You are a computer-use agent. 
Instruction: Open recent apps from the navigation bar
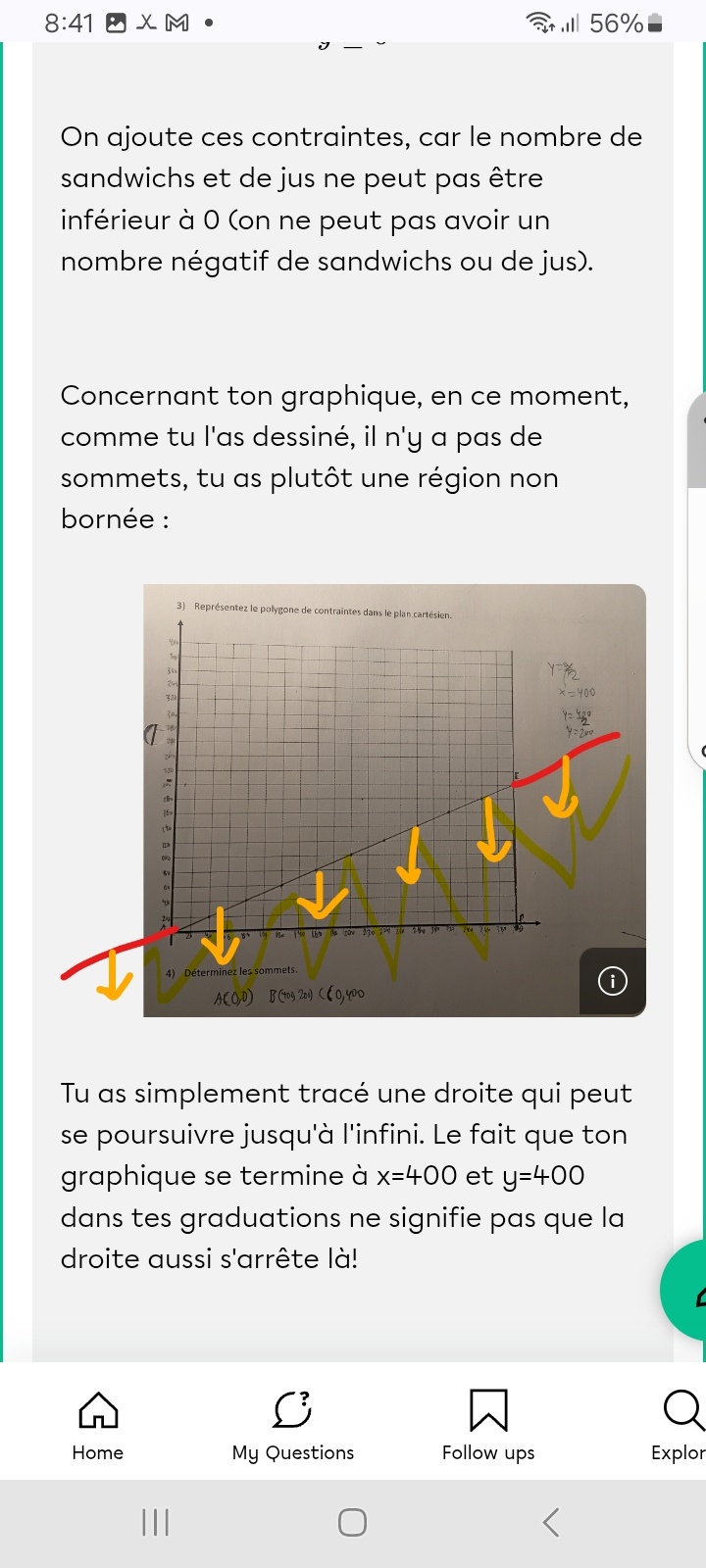click(x=156, y=1522)
